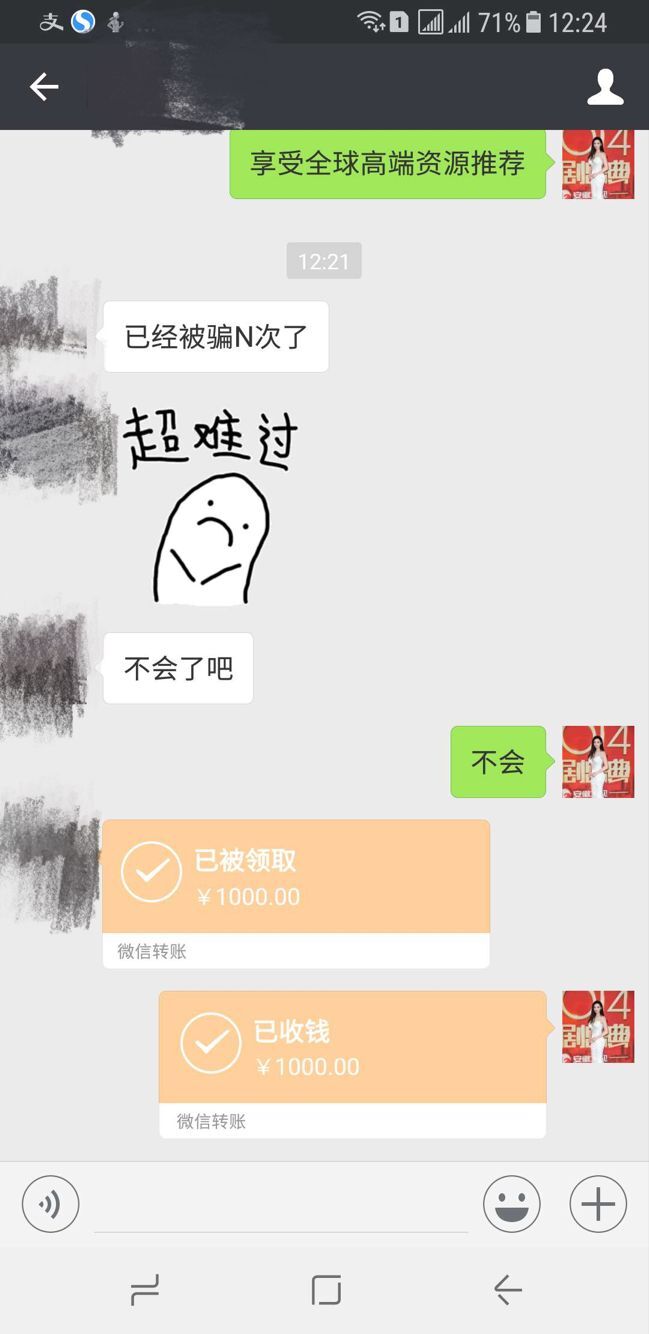Open the 已收钱 ¥1000.00 transfer card

(352, 1050)
